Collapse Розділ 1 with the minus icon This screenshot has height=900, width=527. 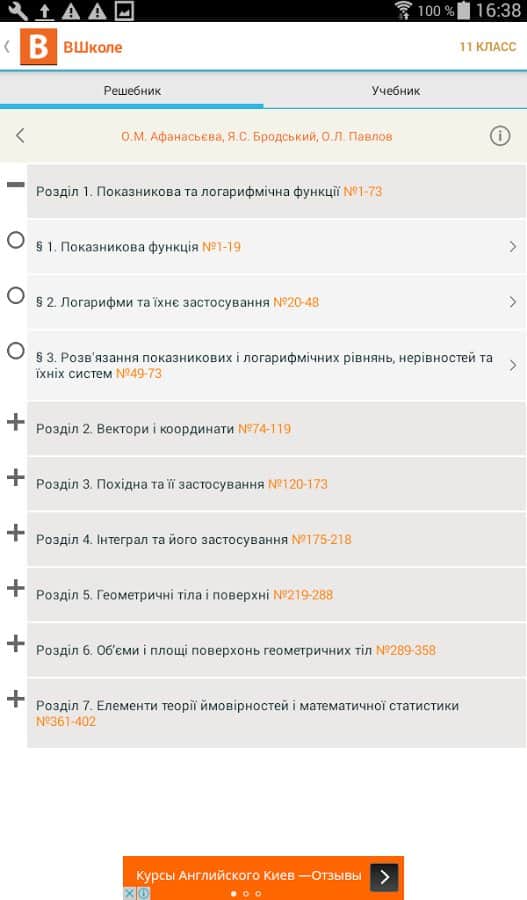tap(16, 184)
